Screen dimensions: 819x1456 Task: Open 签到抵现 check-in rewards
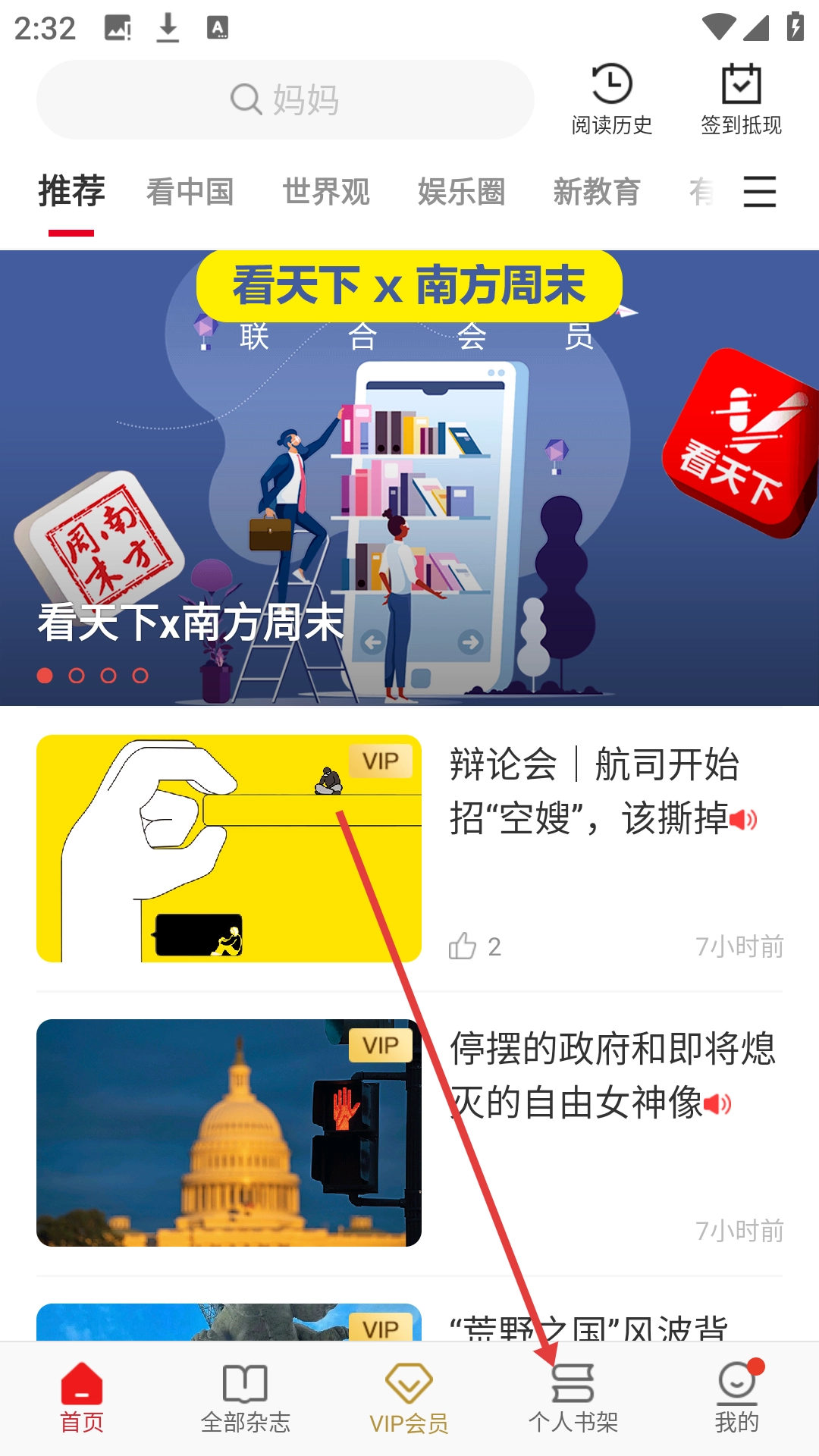coord(741,99)
